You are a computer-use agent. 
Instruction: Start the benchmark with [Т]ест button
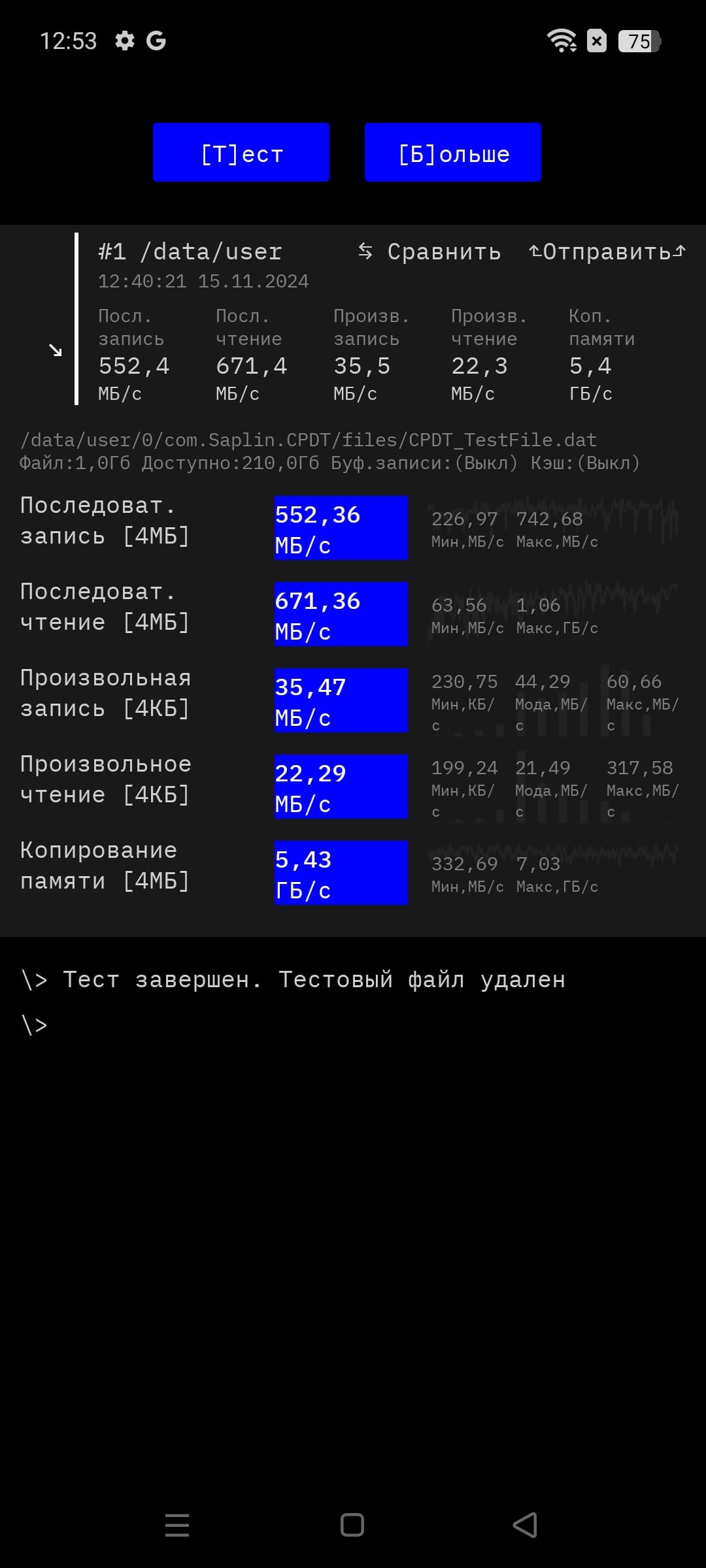tap(241, 152)
